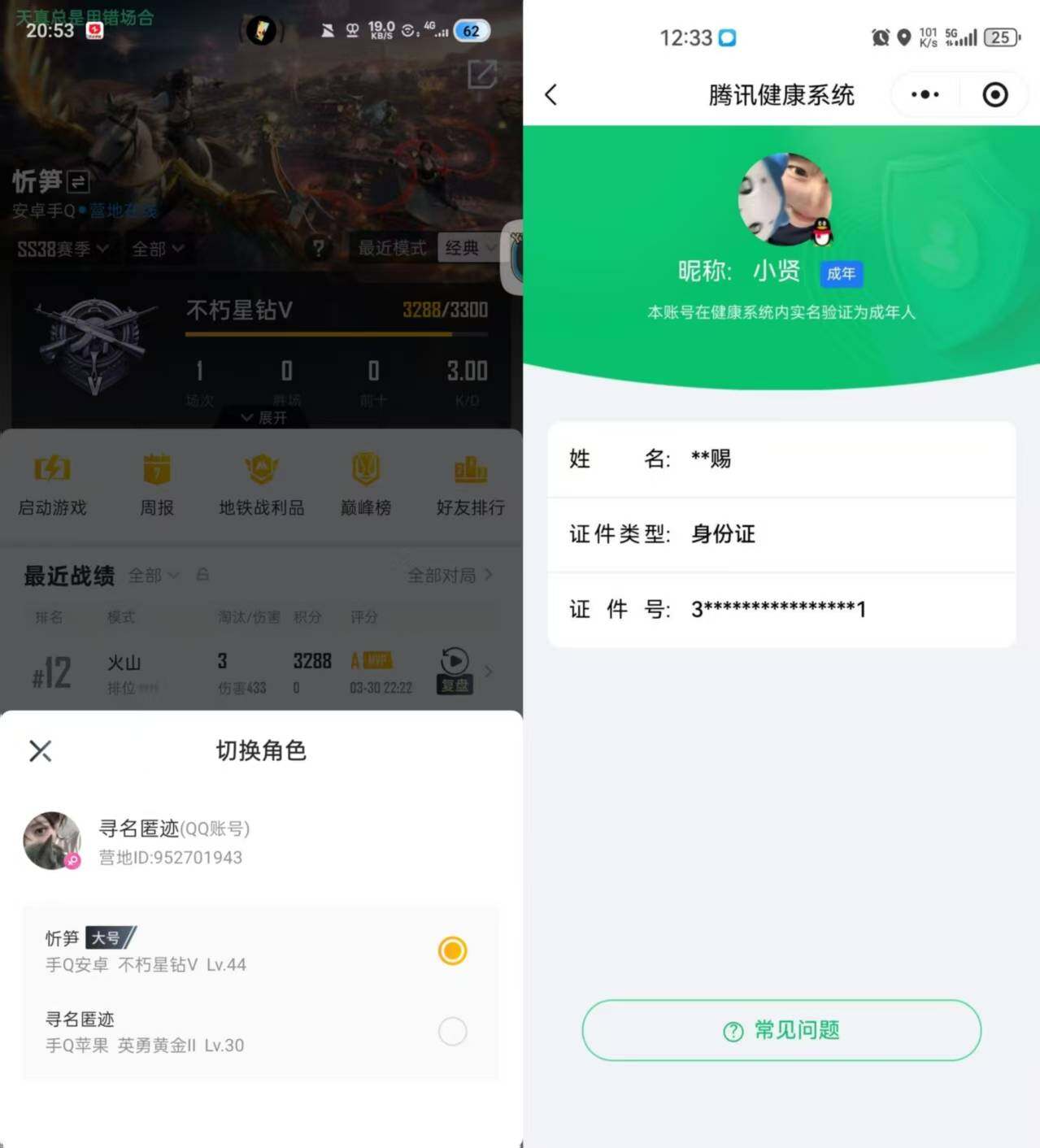The image size is (1040, 1148).
Task: Open the help question-mark icon beside 最近模式
Action: pos(318,248)
